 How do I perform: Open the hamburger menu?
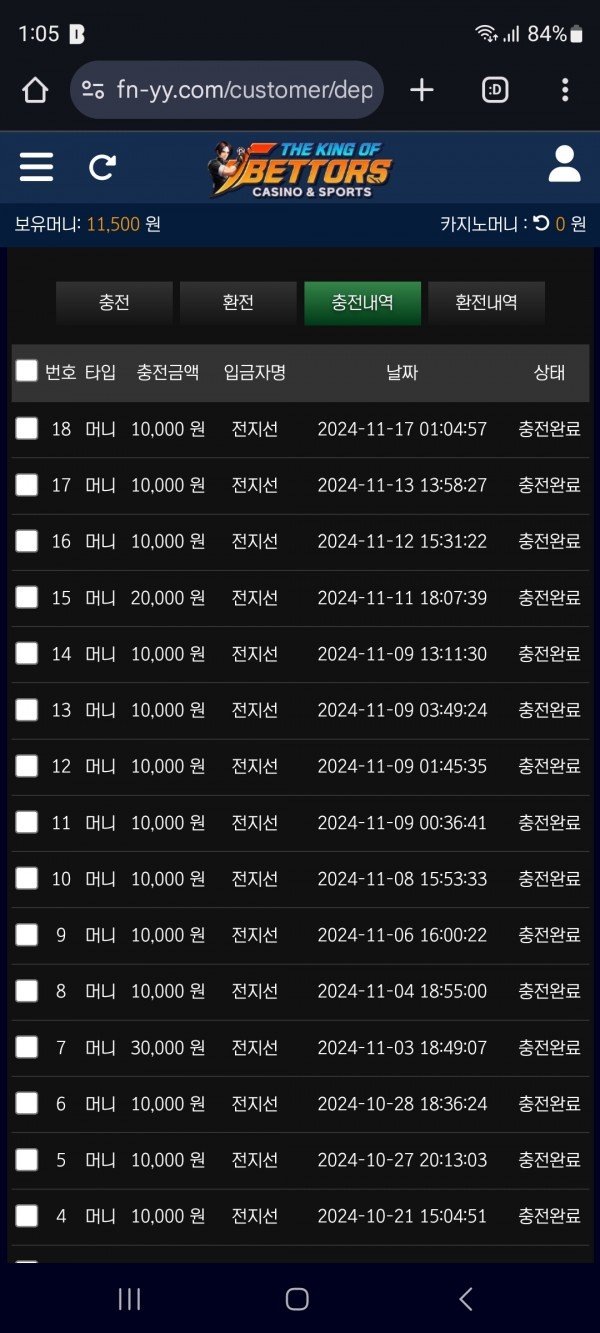click(x=36, y=166)
